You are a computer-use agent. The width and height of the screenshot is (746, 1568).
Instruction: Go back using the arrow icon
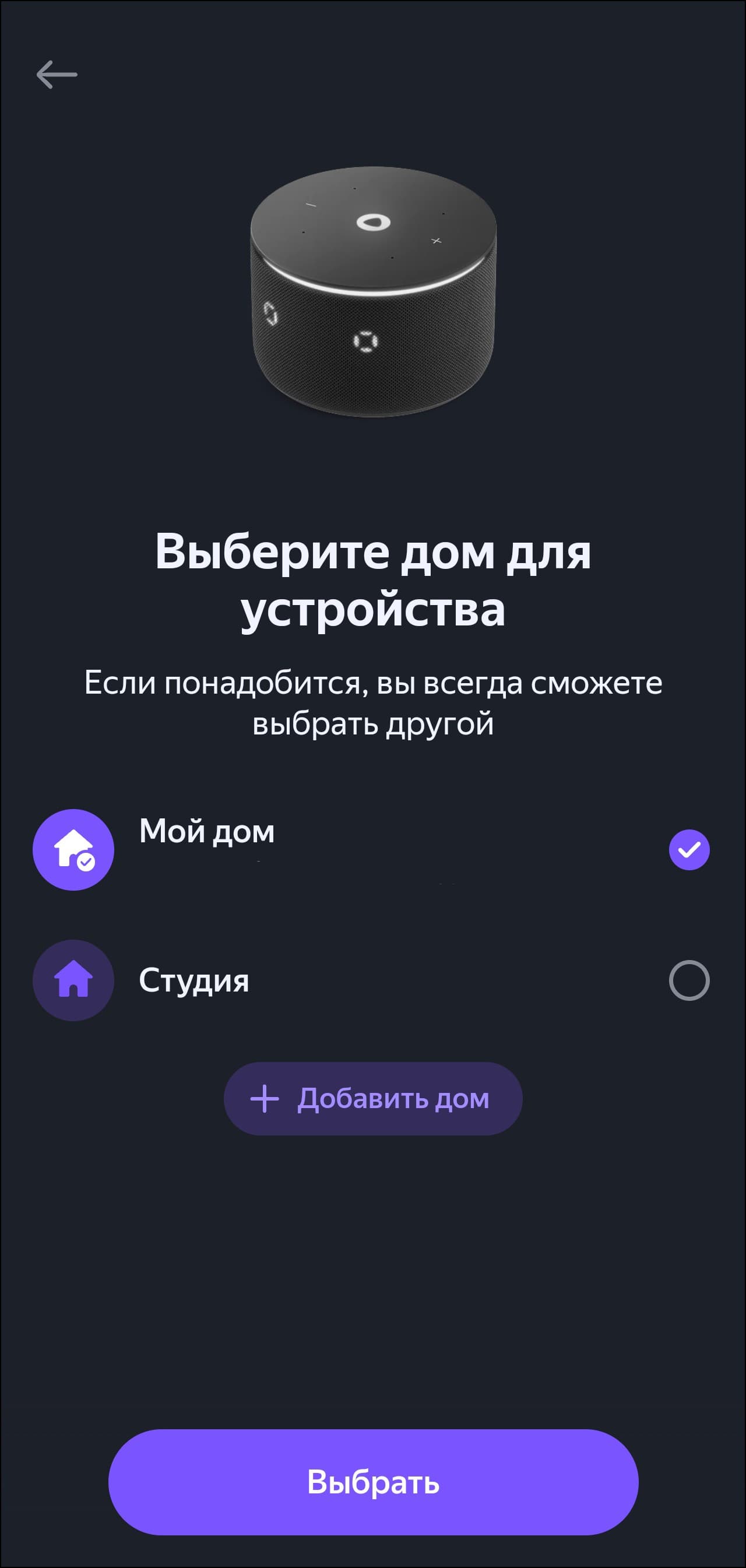[57, 75]
